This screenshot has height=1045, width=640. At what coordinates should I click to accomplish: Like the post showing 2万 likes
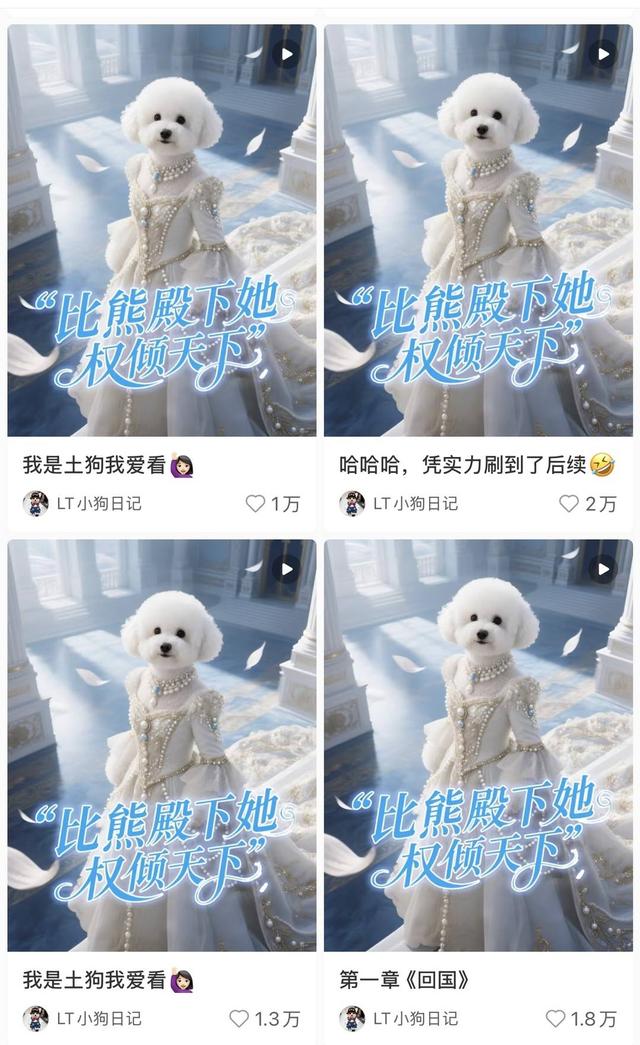[570, 503]
